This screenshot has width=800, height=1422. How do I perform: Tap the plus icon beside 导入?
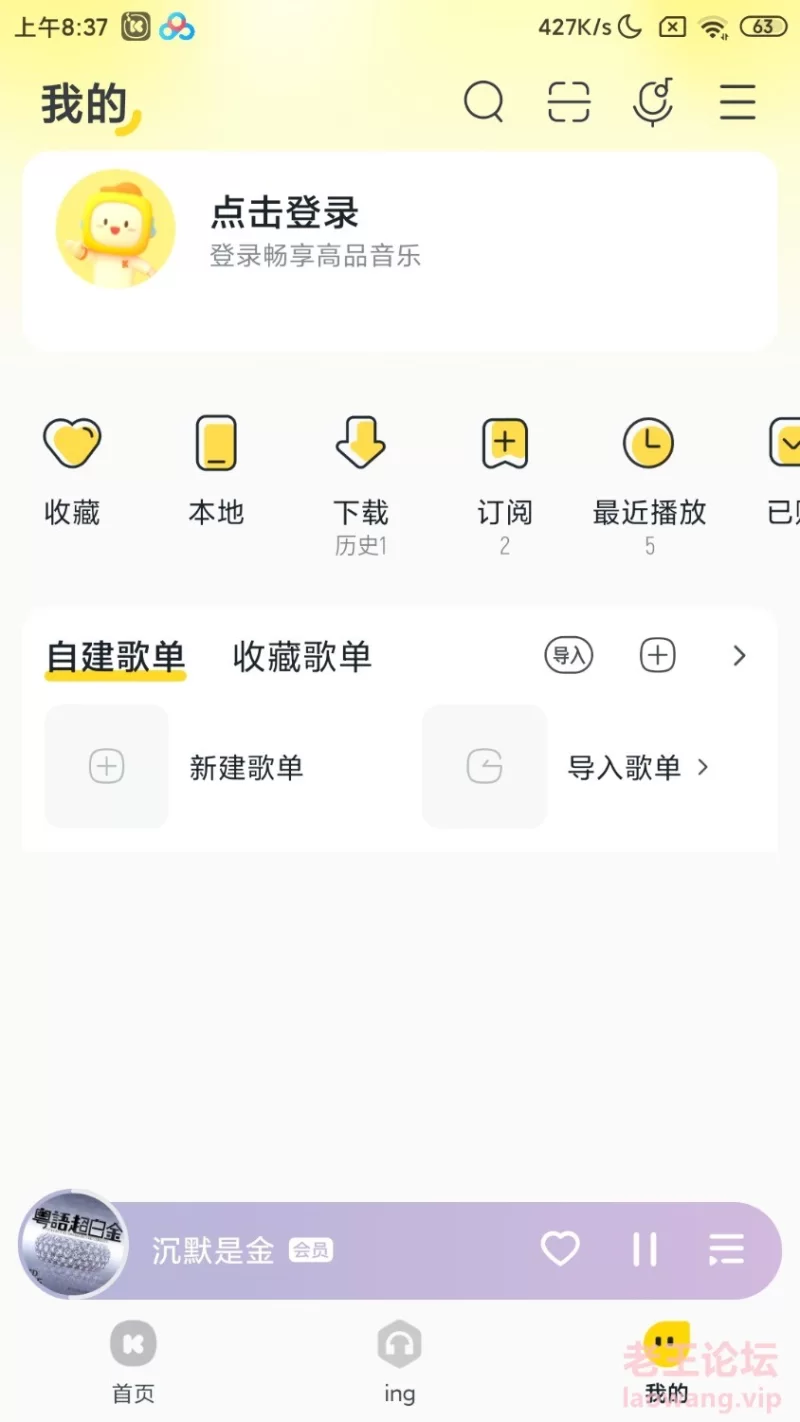(x=657, y=656)
